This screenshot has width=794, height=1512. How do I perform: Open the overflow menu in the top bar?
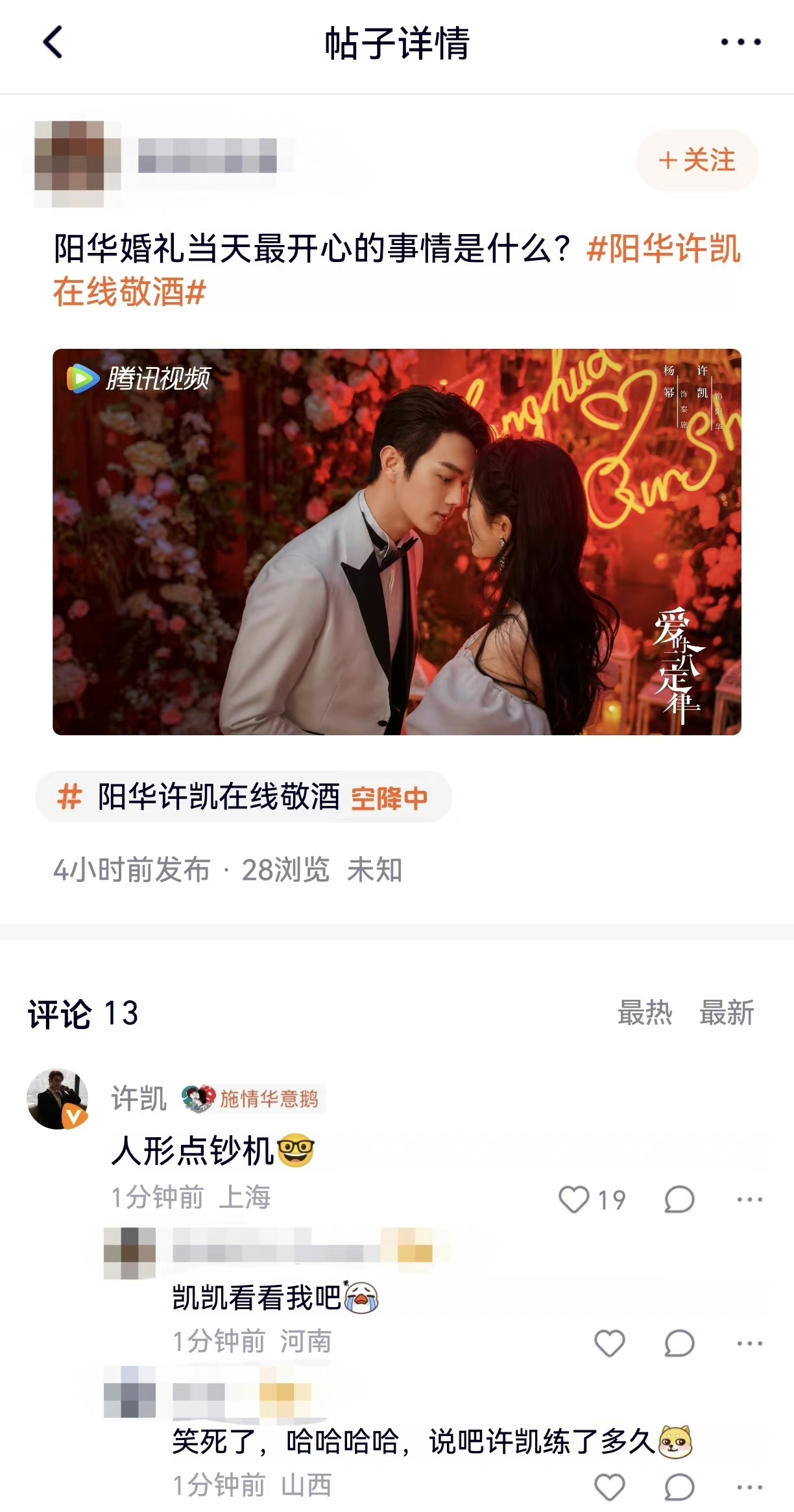741,43
